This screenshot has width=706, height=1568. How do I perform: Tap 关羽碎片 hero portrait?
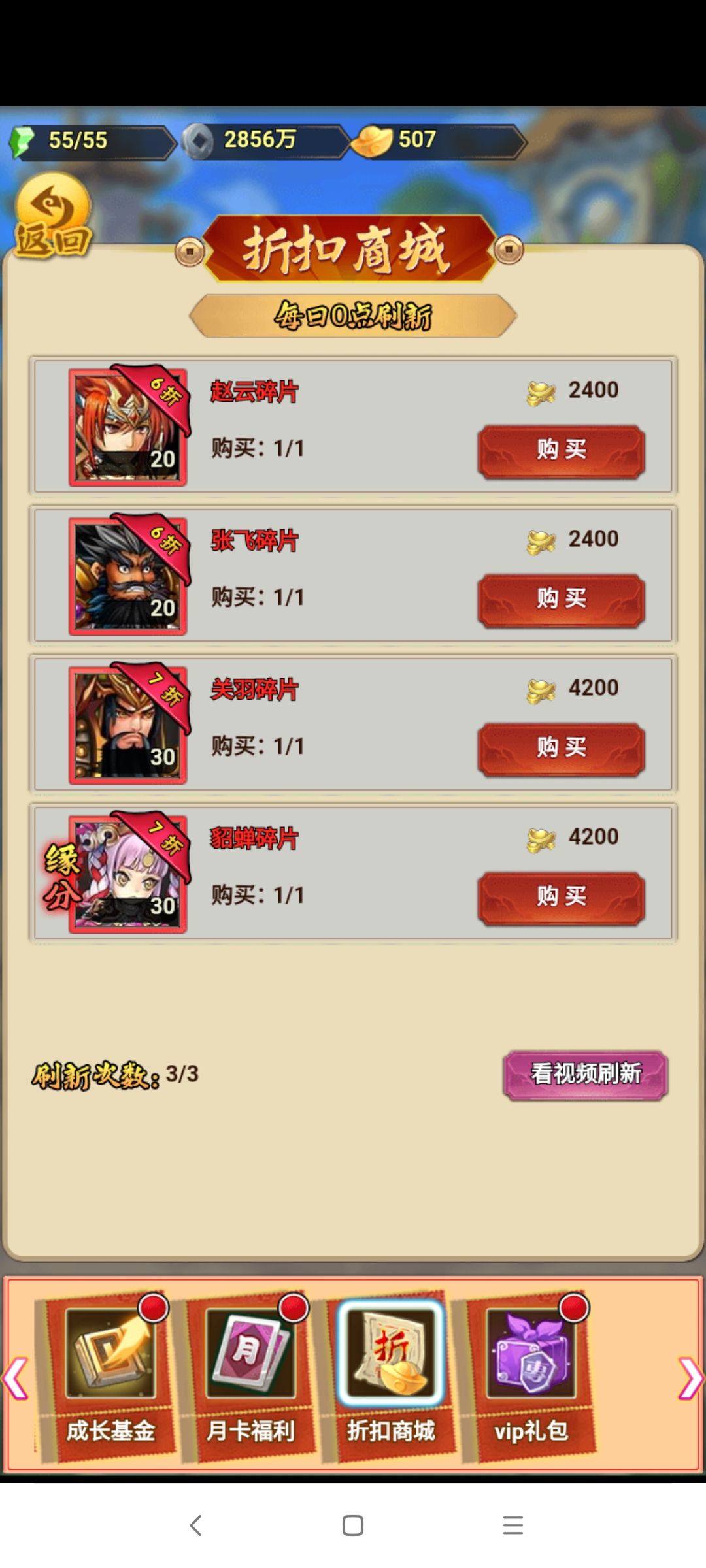126,725
